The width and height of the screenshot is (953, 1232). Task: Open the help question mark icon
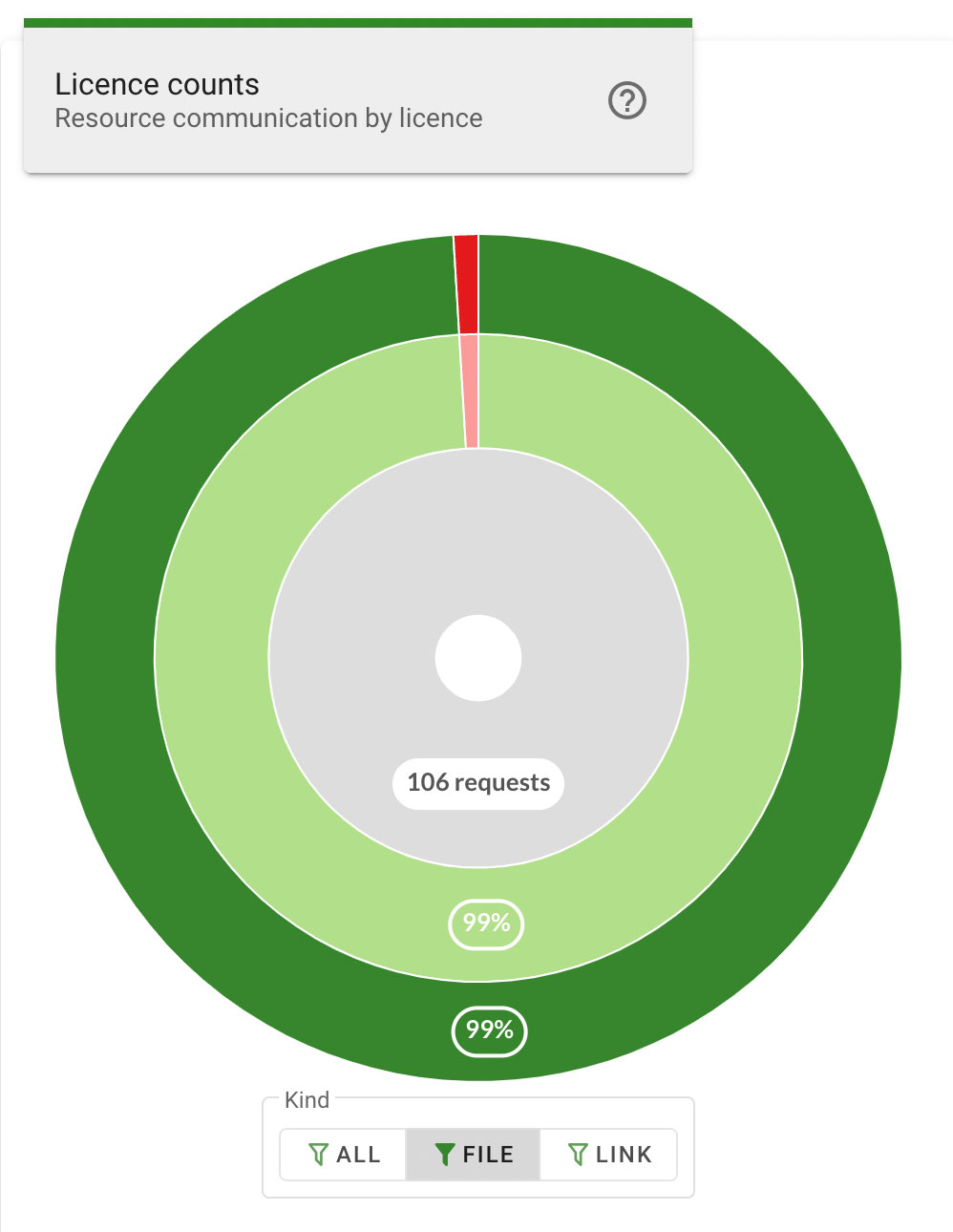pos(627,100)
